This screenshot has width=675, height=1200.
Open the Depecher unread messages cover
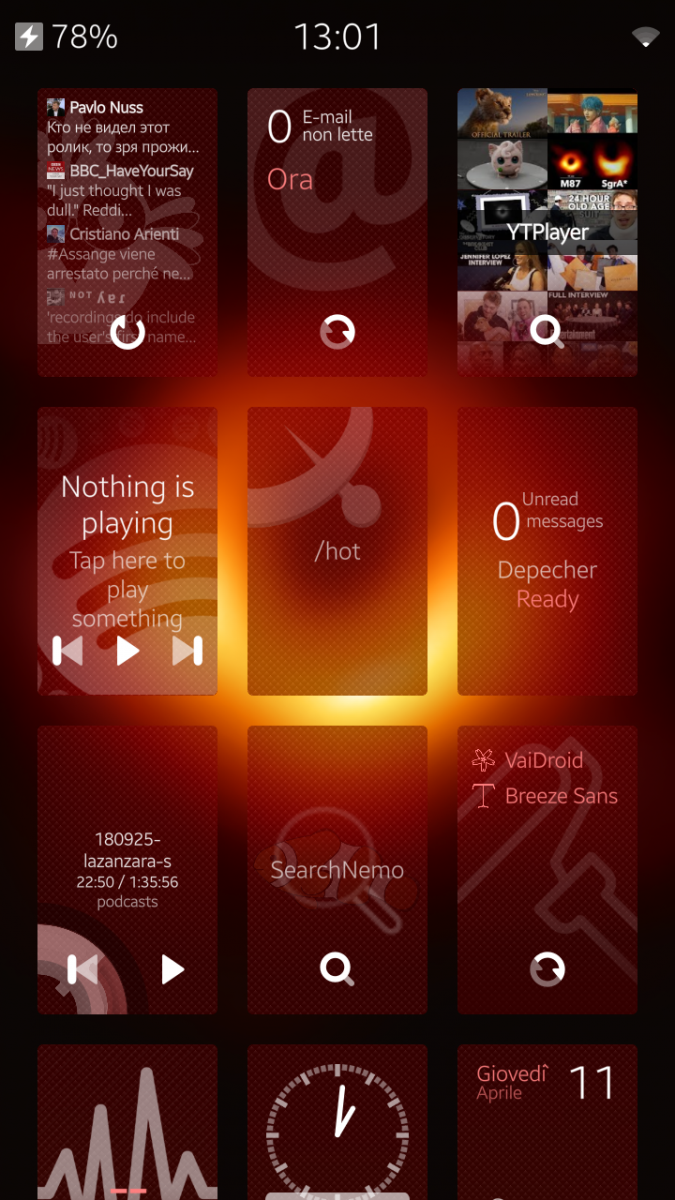point(547,551)
